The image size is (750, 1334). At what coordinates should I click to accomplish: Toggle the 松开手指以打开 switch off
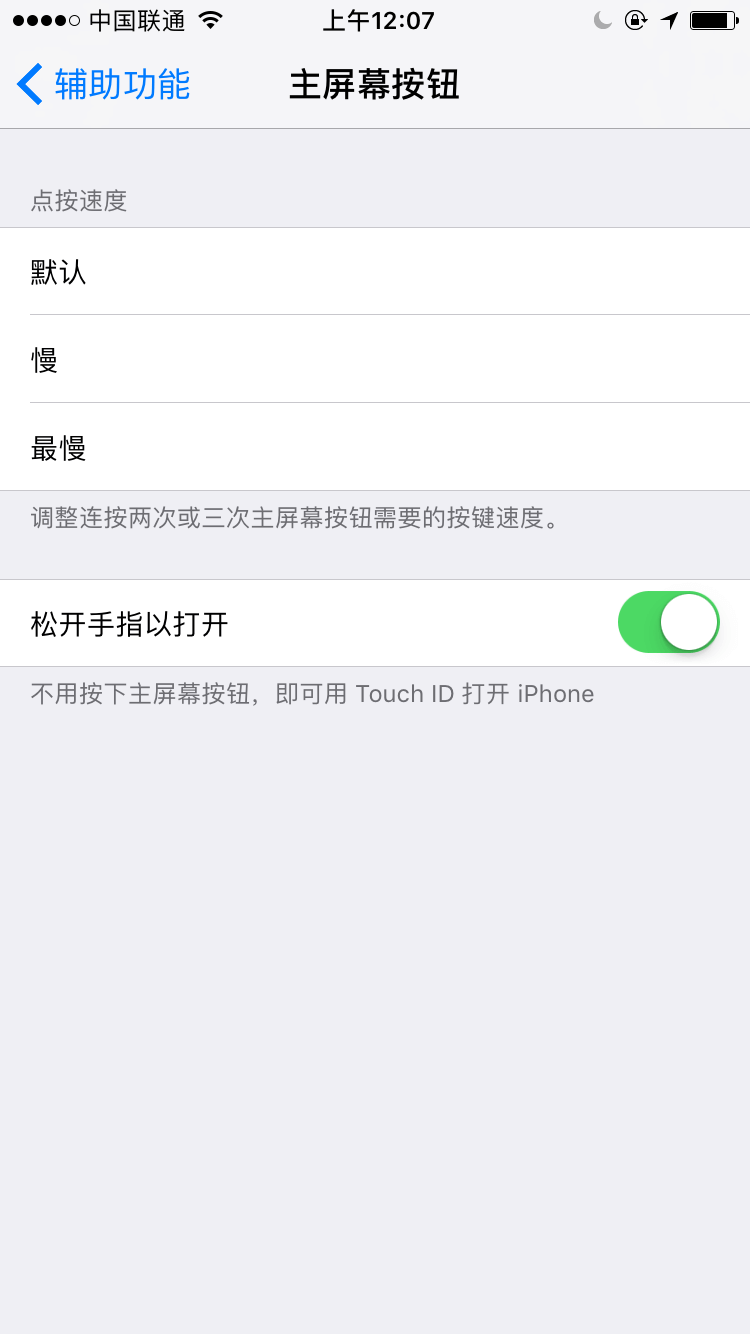pos(669,622)
